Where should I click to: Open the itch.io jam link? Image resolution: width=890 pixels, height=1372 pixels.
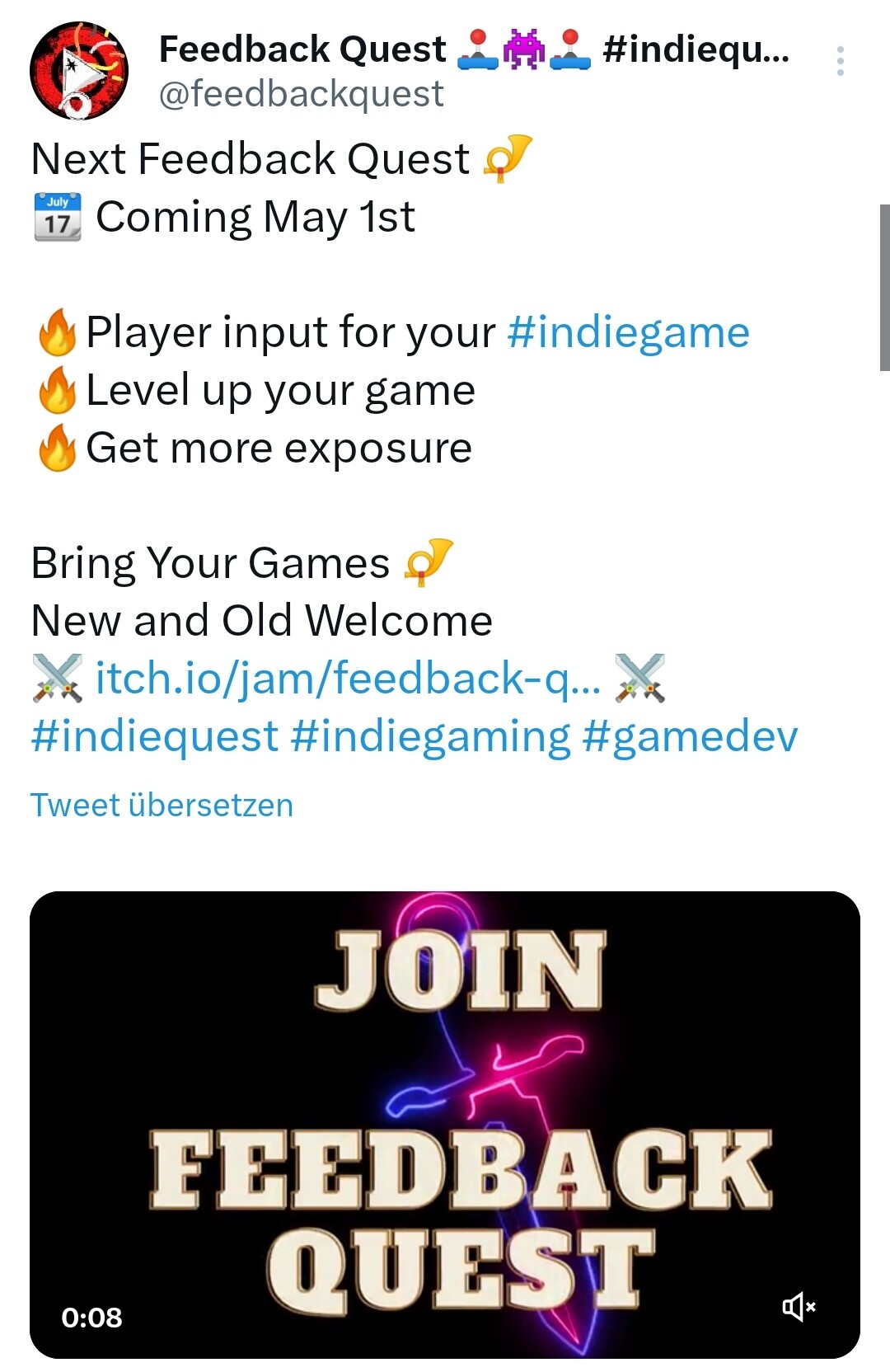coord(348,679)
